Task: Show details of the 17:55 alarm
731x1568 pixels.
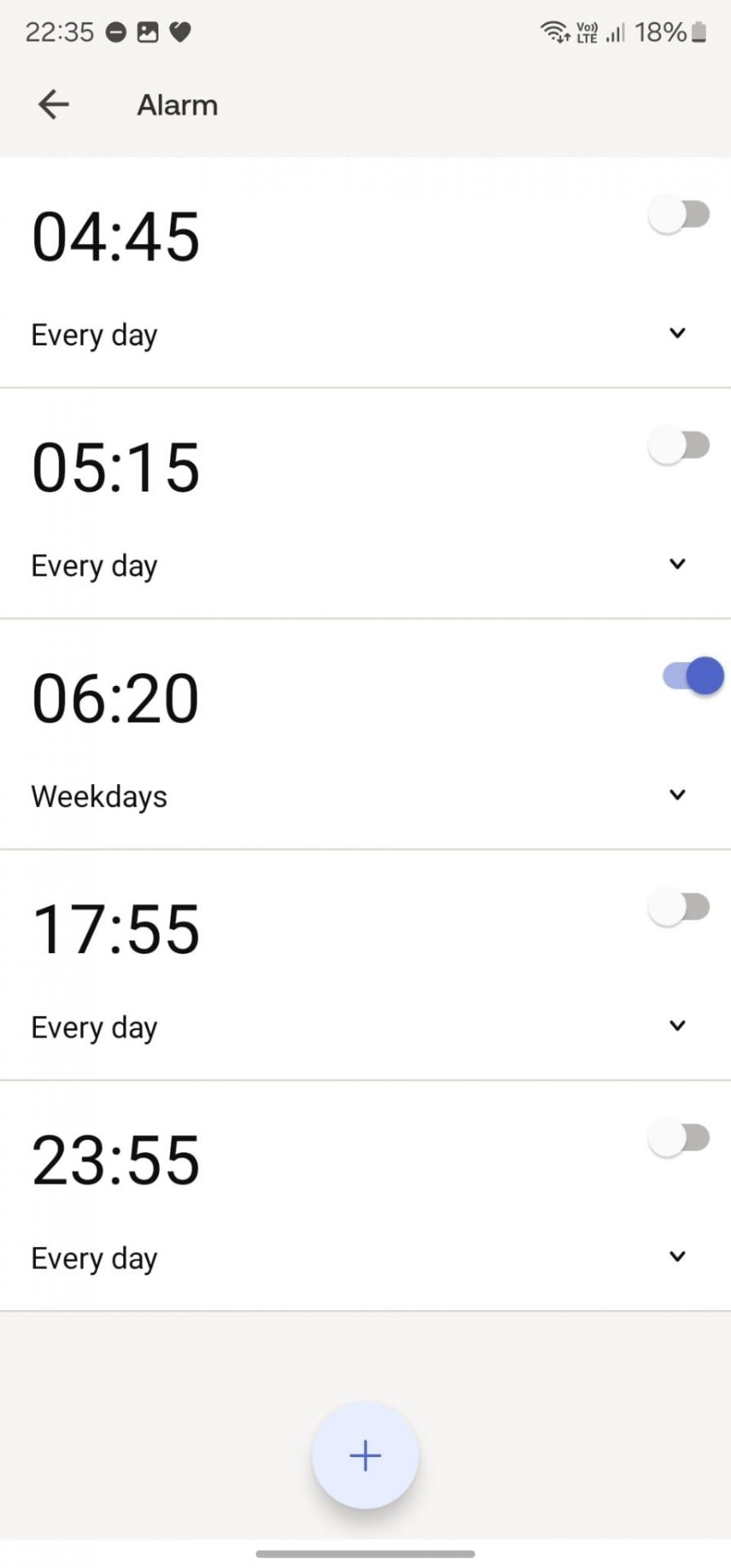Action: point(677,1026)
